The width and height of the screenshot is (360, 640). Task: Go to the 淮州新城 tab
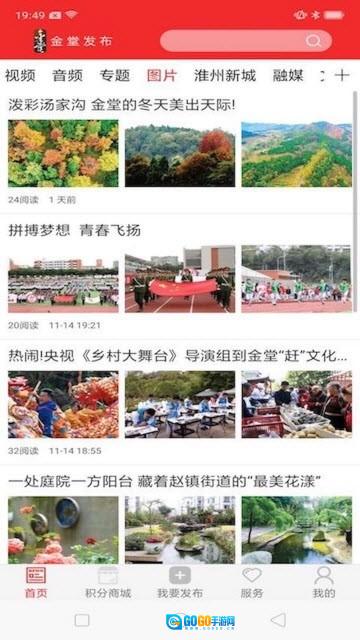[x=225, y=76]
